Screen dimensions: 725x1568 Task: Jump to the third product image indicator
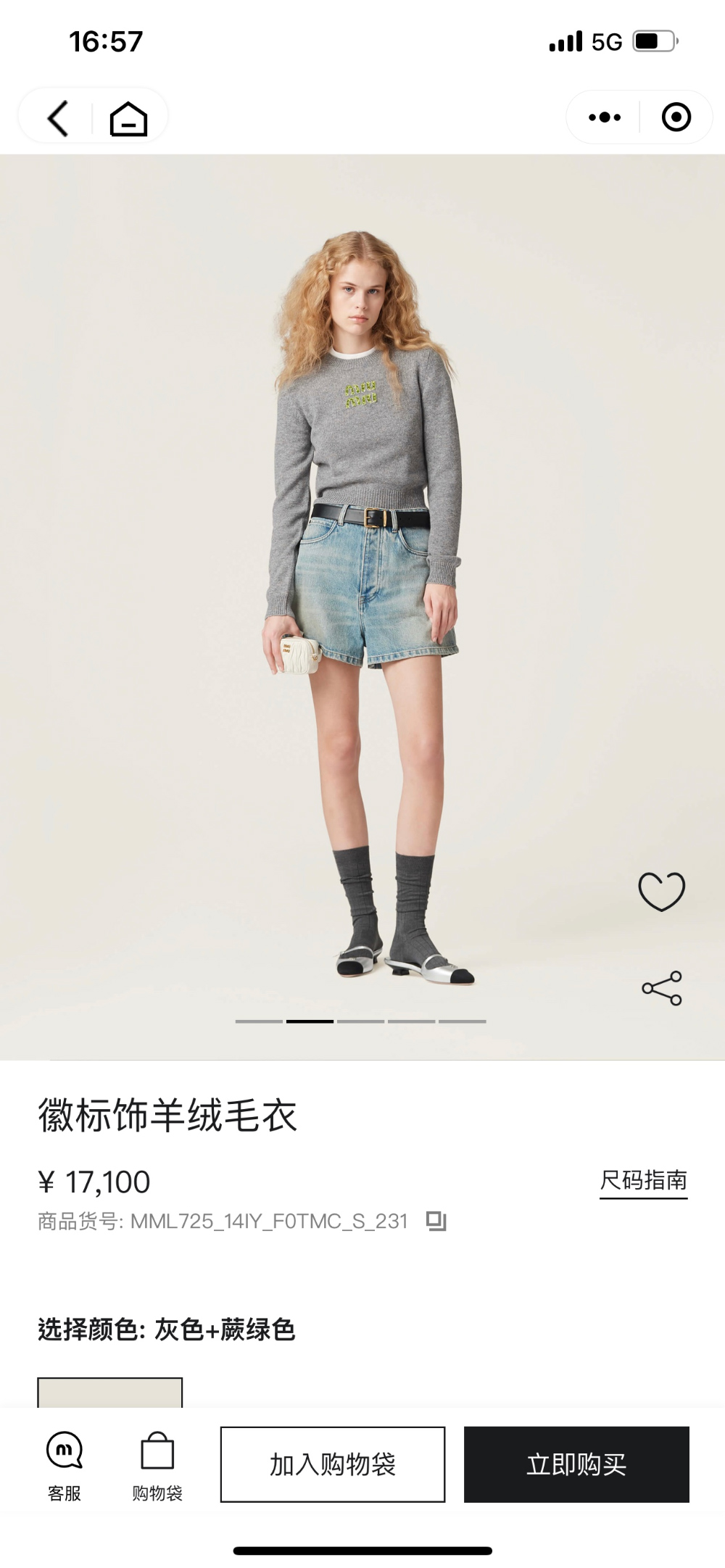[360, 1021]
